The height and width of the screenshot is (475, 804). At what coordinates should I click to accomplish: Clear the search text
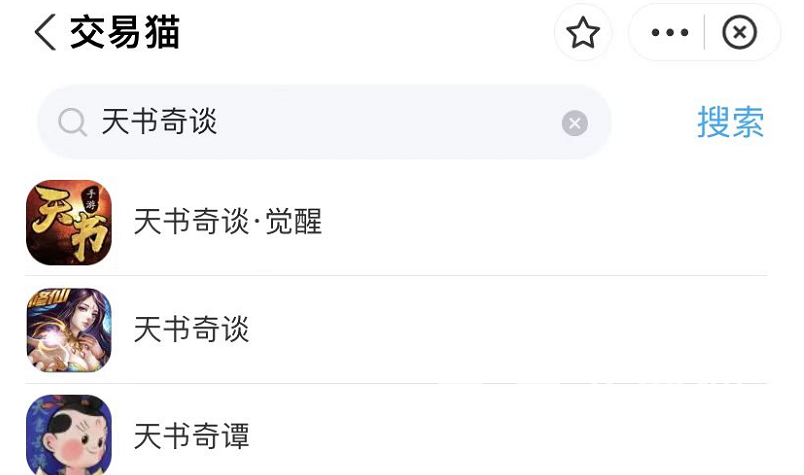coord(574,123)
